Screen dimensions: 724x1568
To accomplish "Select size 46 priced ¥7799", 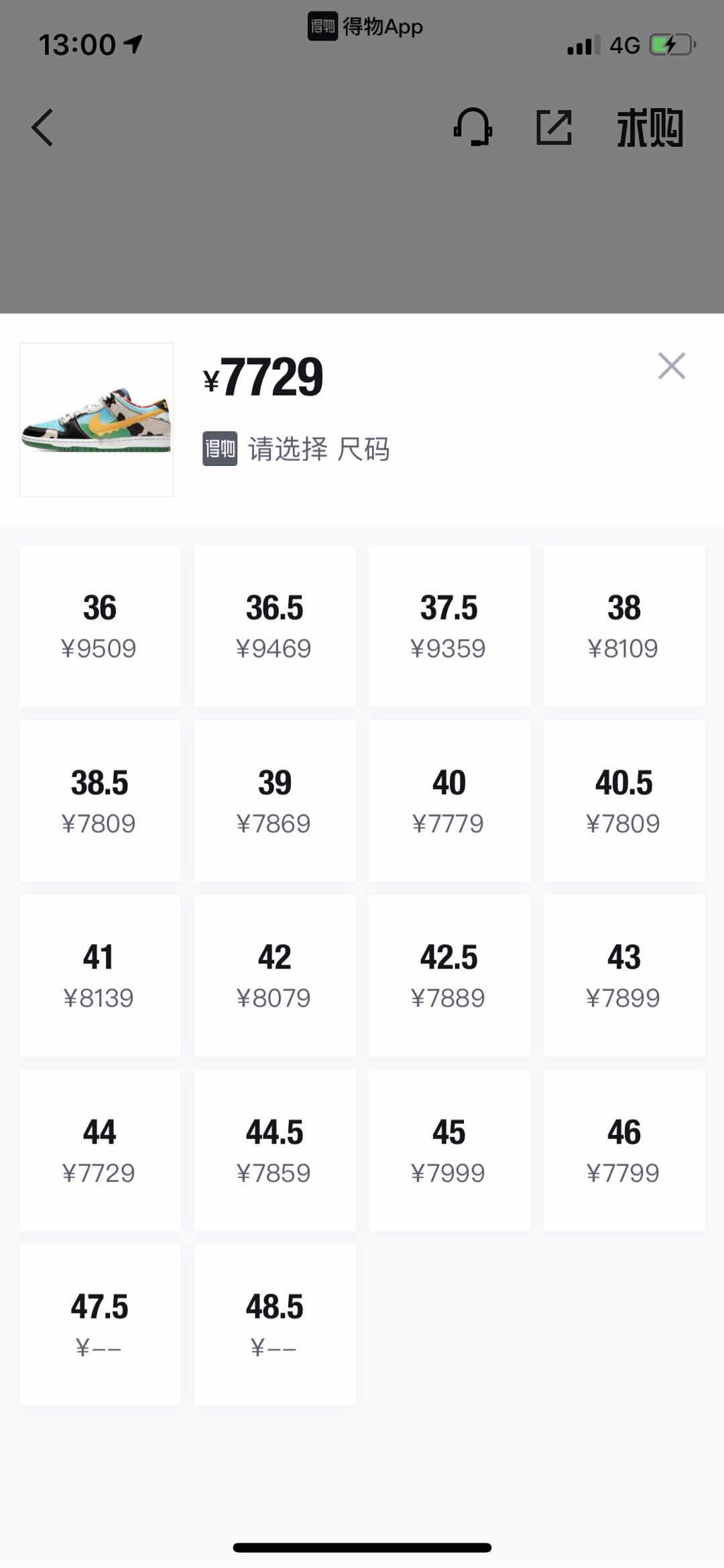I will (623, 1149).
